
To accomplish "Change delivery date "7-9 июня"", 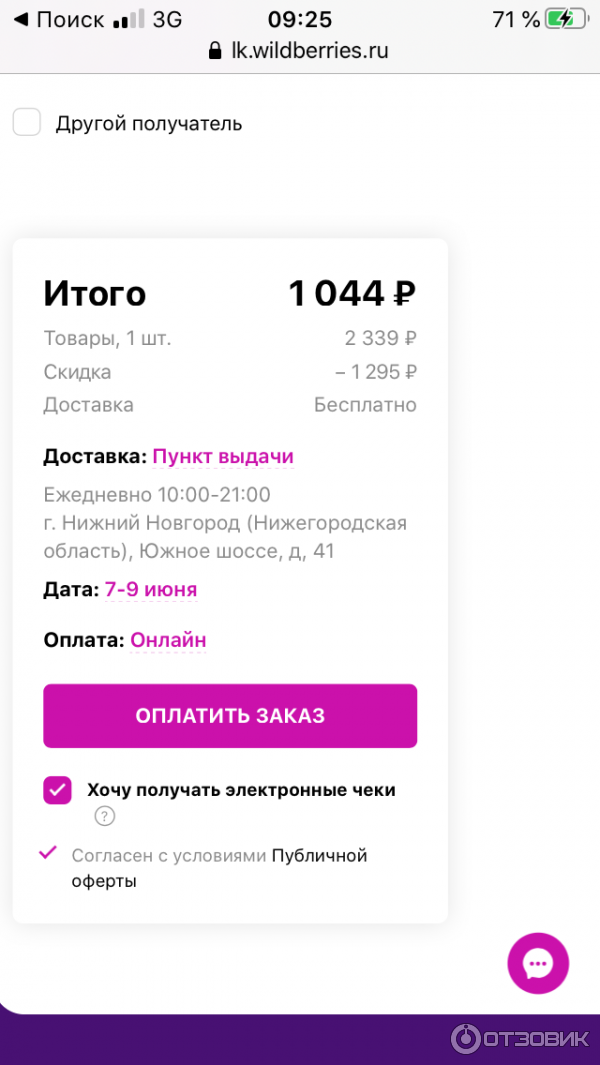I will 151,589.
